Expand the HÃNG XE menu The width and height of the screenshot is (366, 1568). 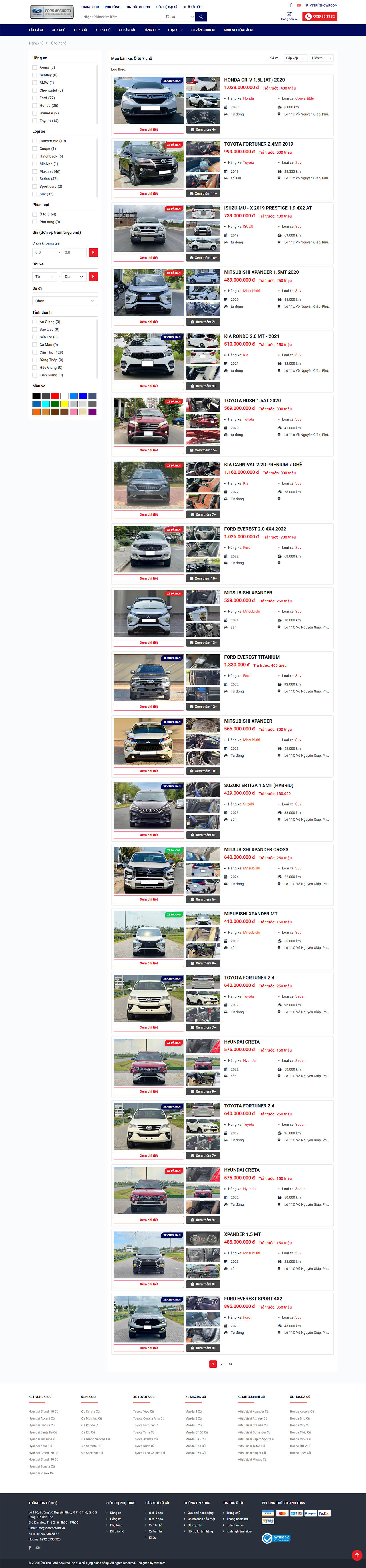coord(151,30)
